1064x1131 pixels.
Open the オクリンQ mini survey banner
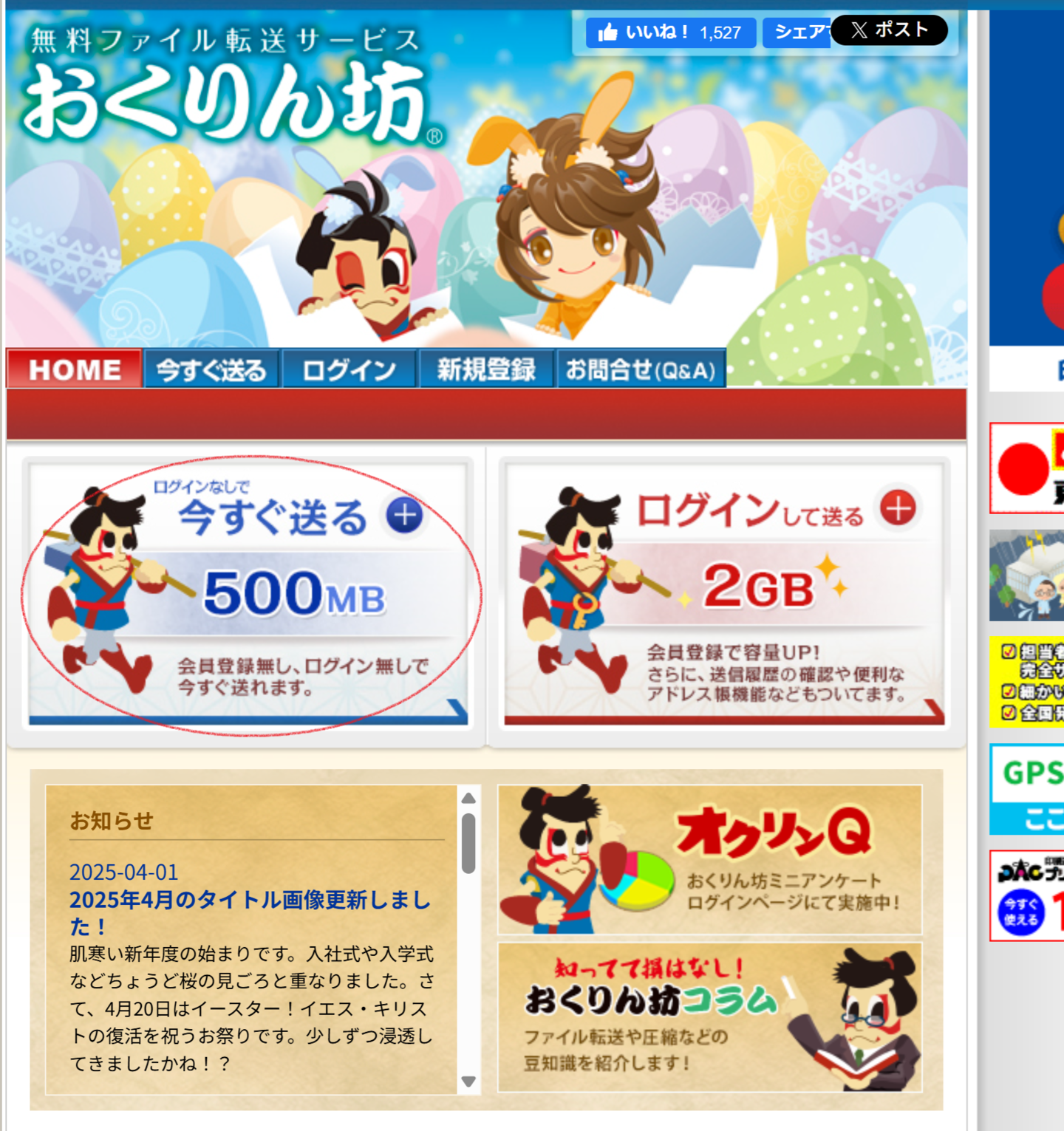(710, 859)
